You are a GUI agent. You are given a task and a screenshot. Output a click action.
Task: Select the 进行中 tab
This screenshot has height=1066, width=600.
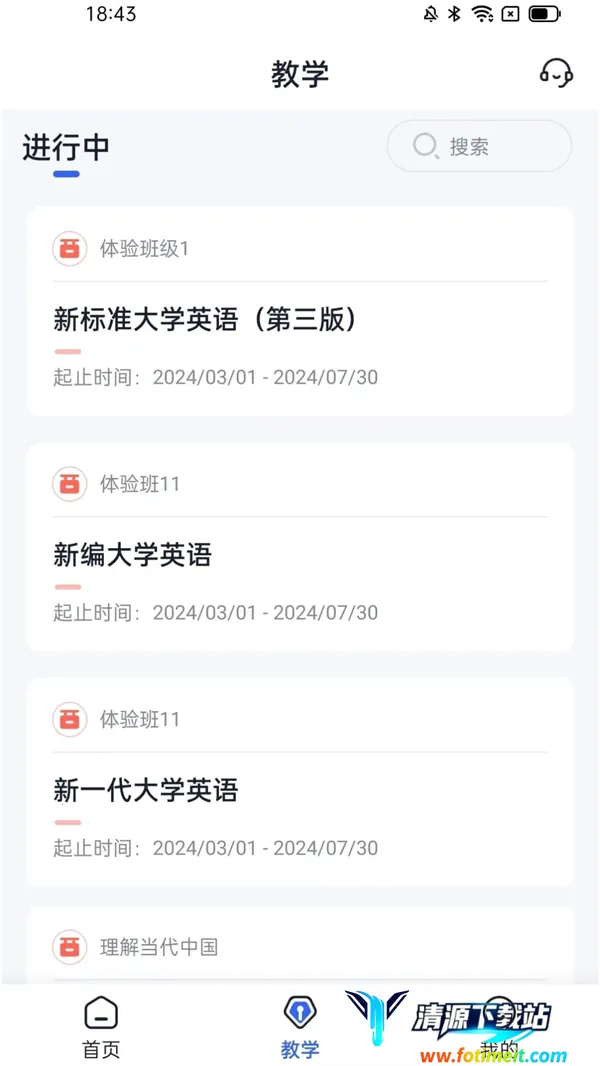pos(66,148)
